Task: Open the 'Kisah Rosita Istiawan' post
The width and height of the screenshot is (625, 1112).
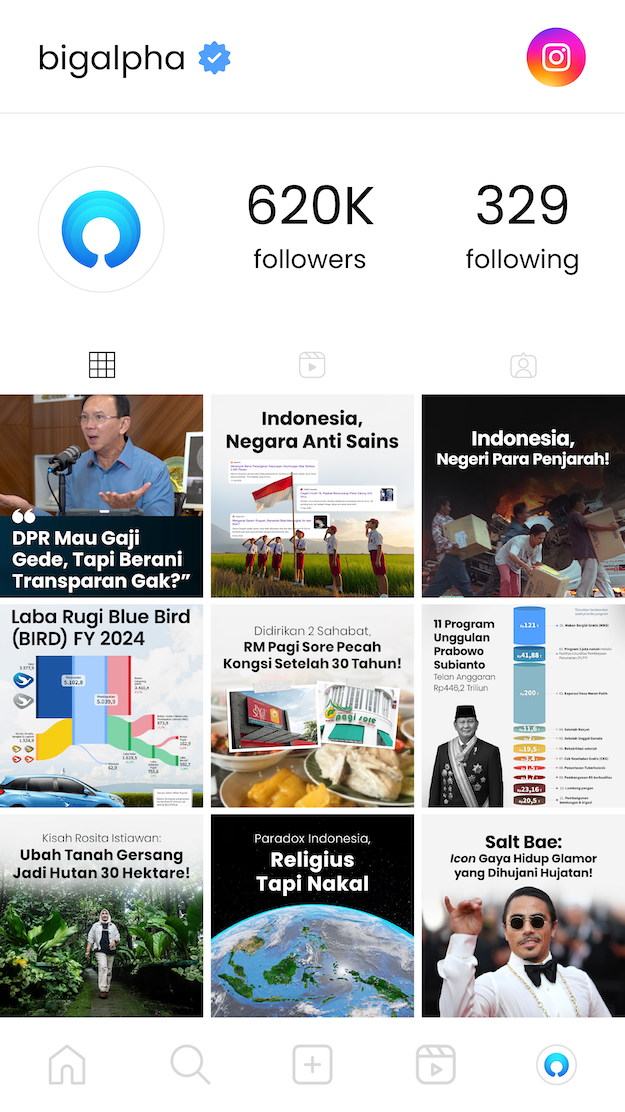Action: pyautogui.click(x=101, y=916)
